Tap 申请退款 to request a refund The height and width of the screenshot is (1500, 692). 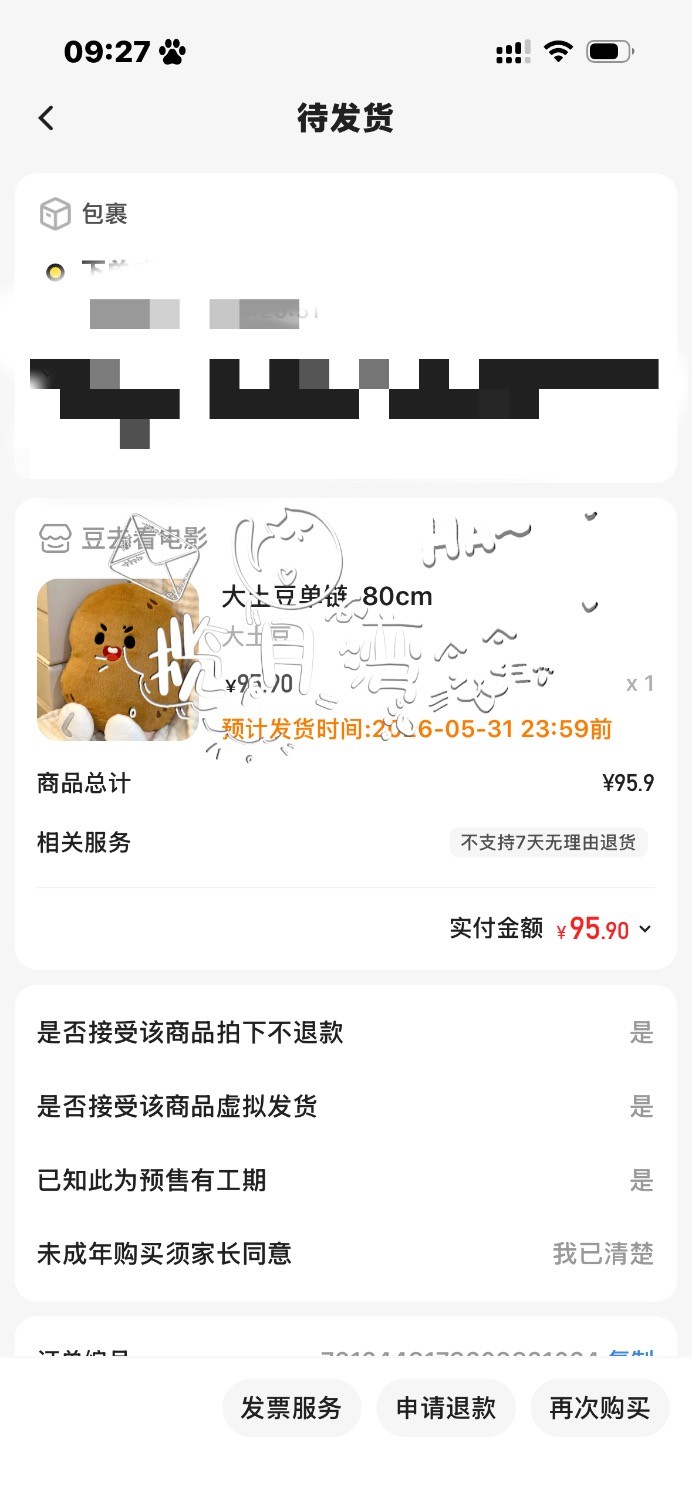click(x=445, y=1409)
